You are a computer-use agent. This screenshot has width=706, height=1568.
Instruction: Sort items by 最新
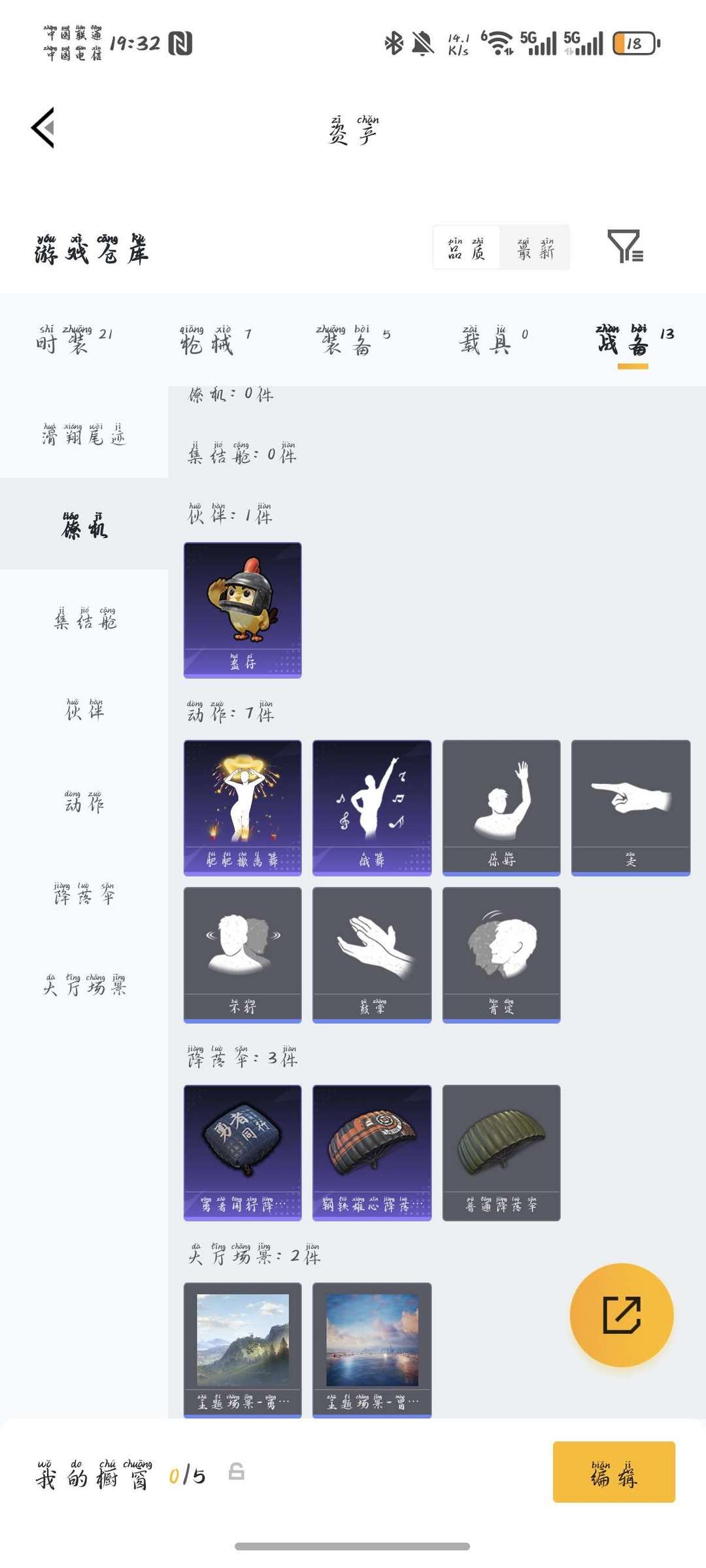[x=535, y=248]
